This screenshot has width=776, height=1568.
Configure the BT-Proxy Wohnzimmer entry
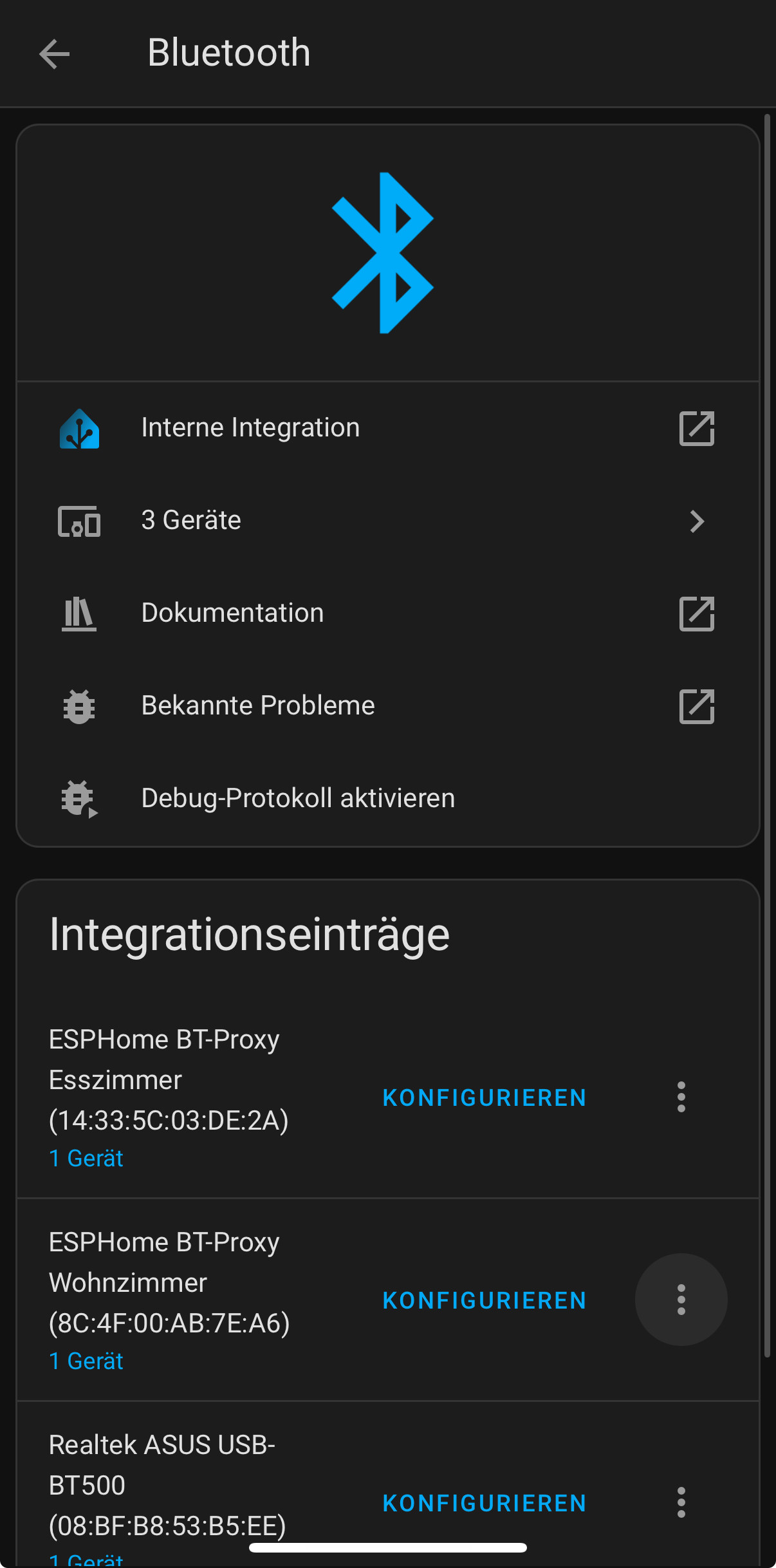tap(484, 1300)
